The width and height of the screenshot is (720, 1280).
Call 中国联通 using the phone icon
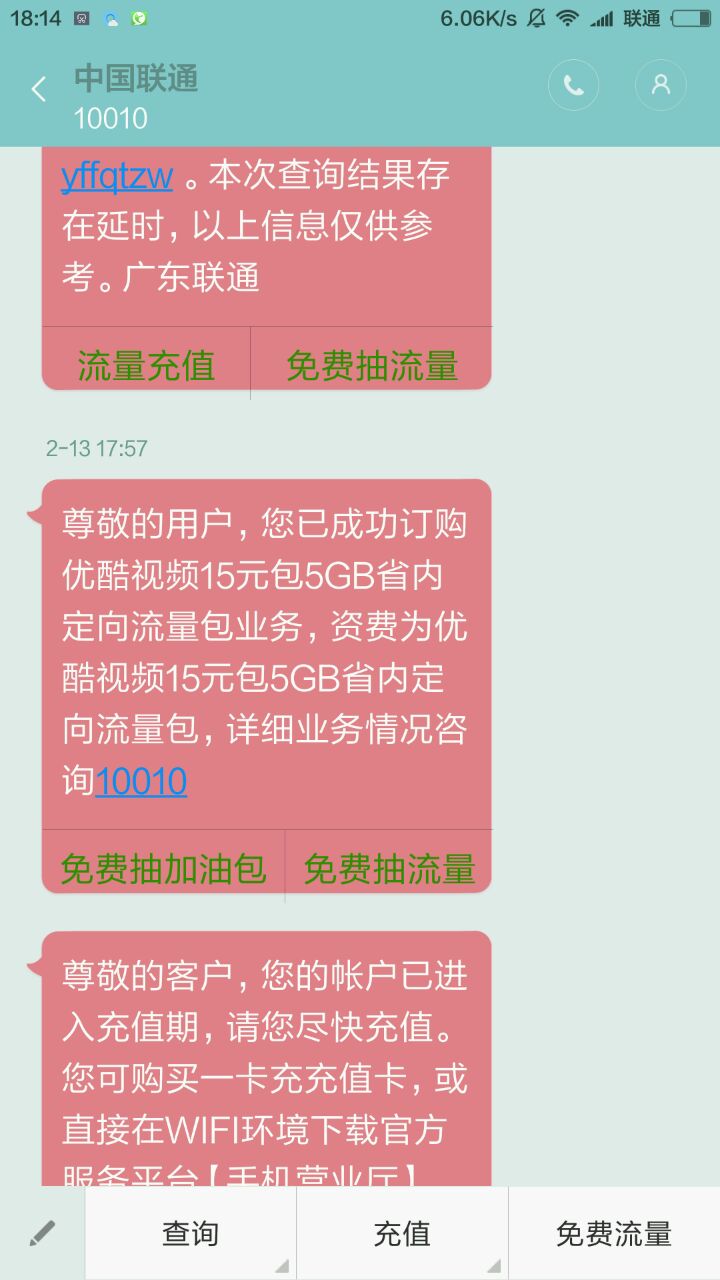pyautogui.click(x=573, y=86)
